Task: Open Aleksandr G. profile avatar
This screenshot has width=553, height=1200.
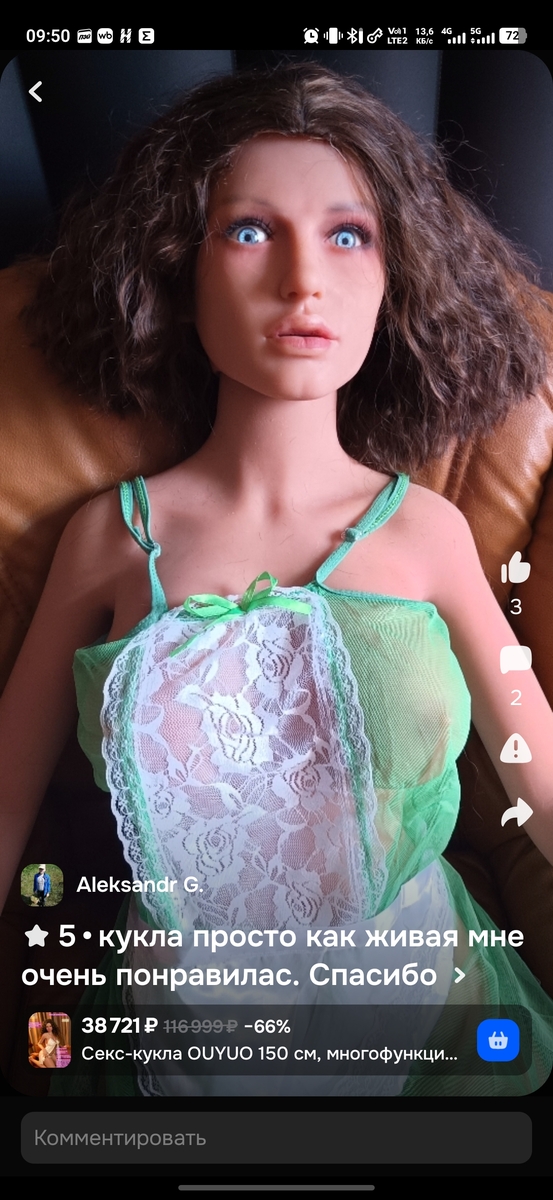Action: click(42, 885)
